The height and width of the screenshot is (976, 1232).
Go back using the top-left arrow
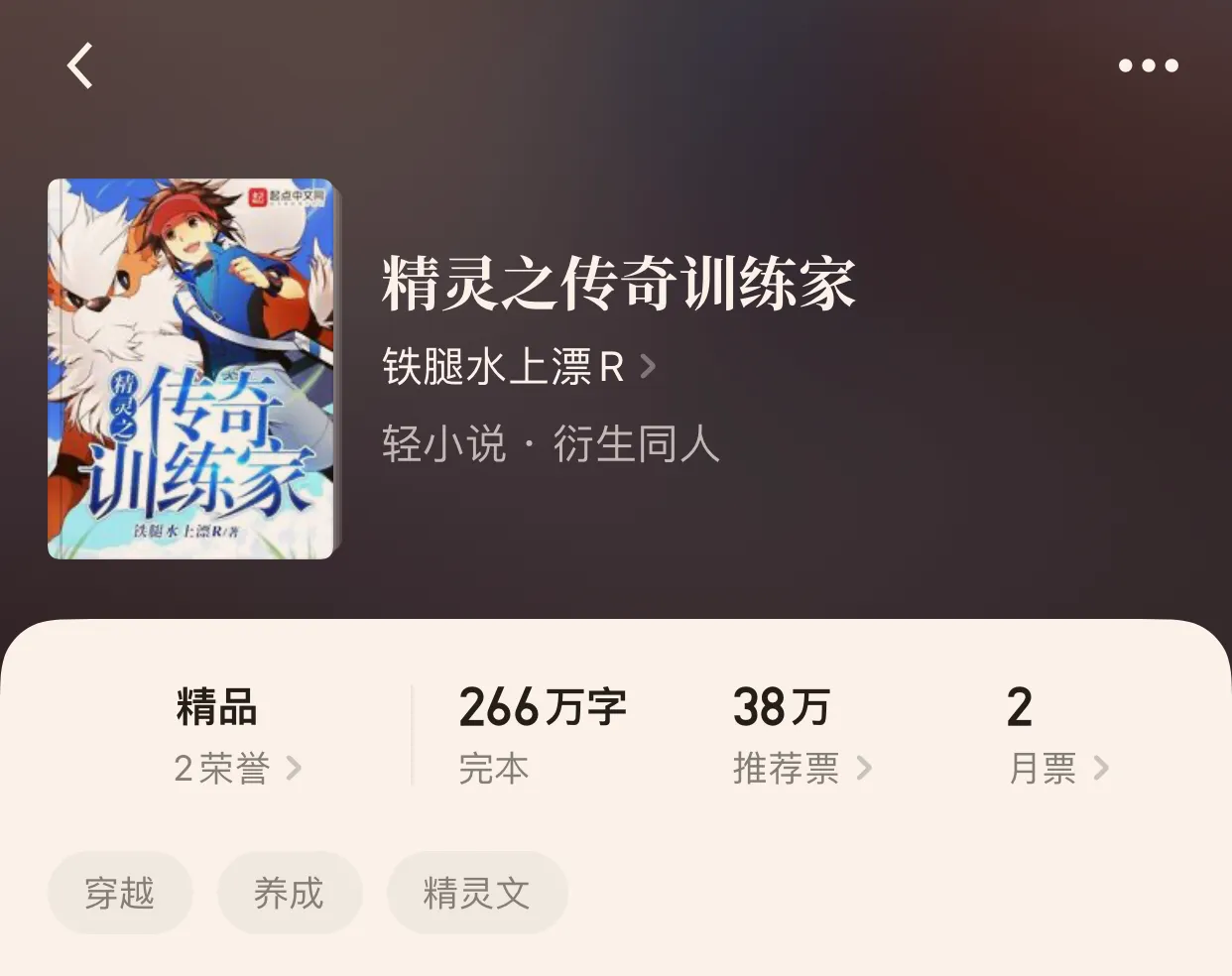80,66
